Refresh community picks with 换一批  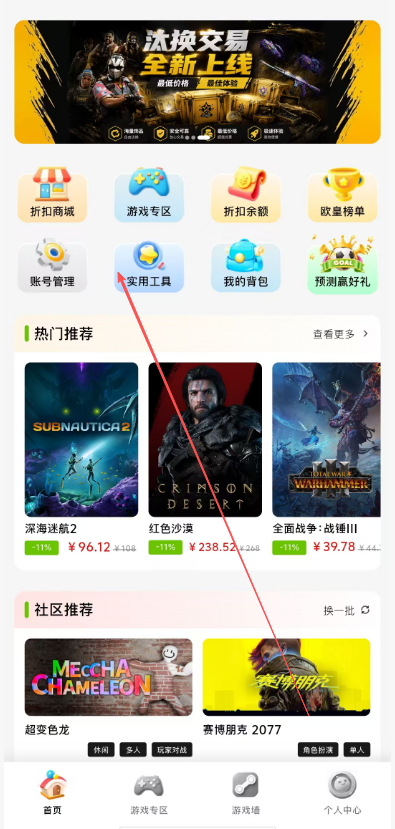tap(347, 611)
